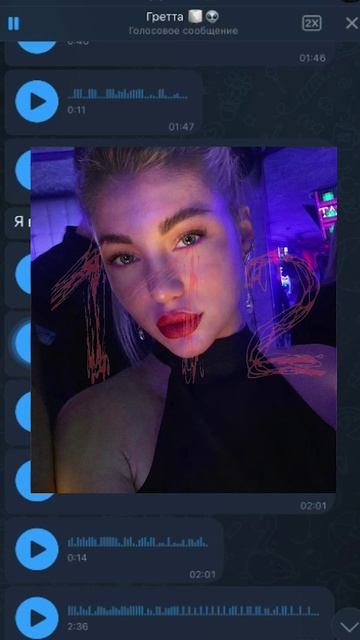Toggle 2X playback speed

(x=311, y=23)
